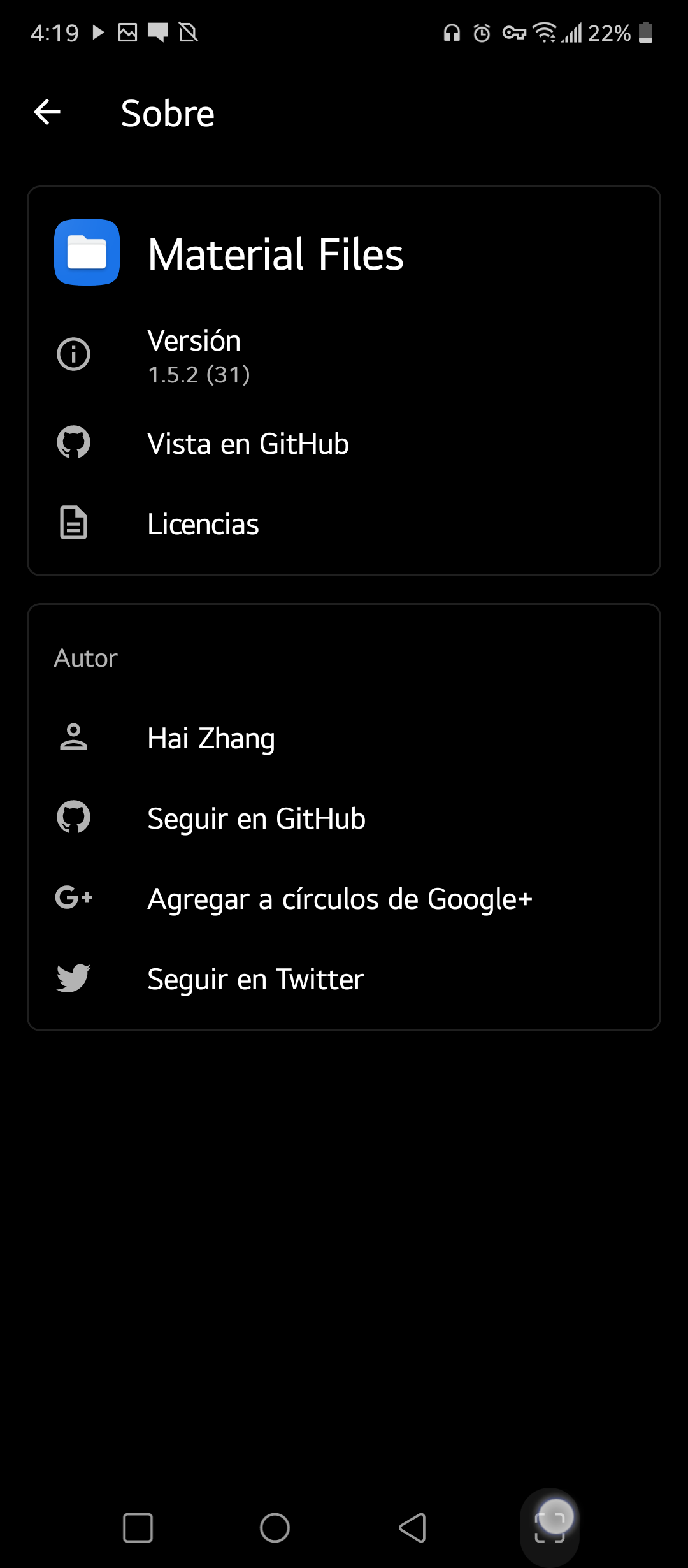Select the Twitter bird icon
The height and width of the screenshot is (1568, 688).
73,978
